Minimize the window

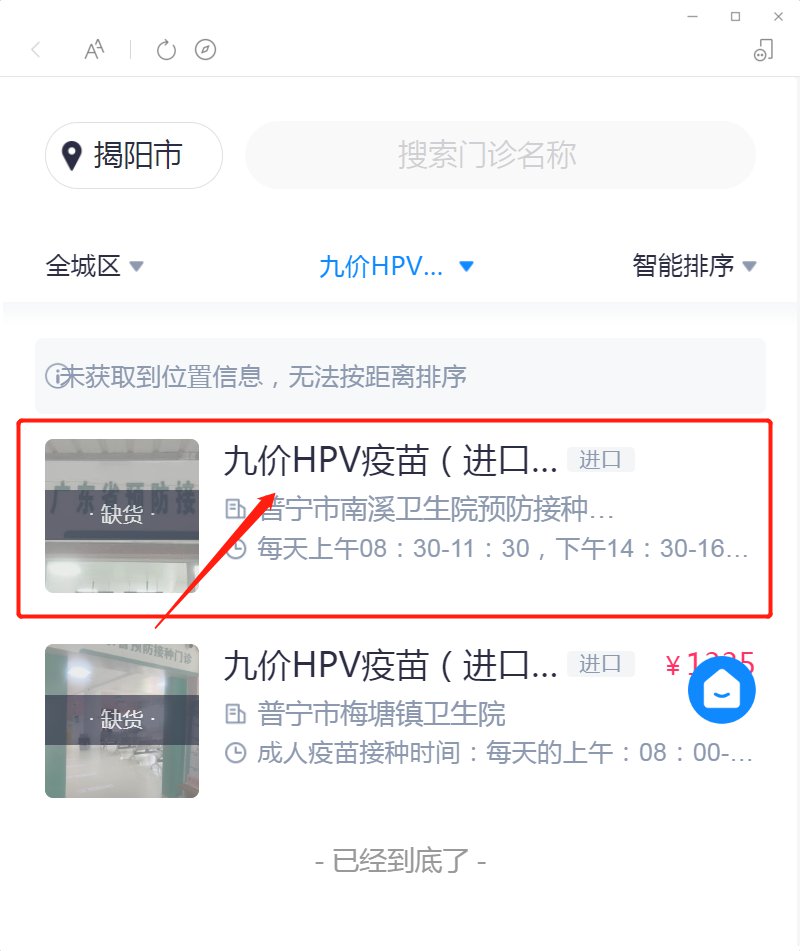[692, 16]
